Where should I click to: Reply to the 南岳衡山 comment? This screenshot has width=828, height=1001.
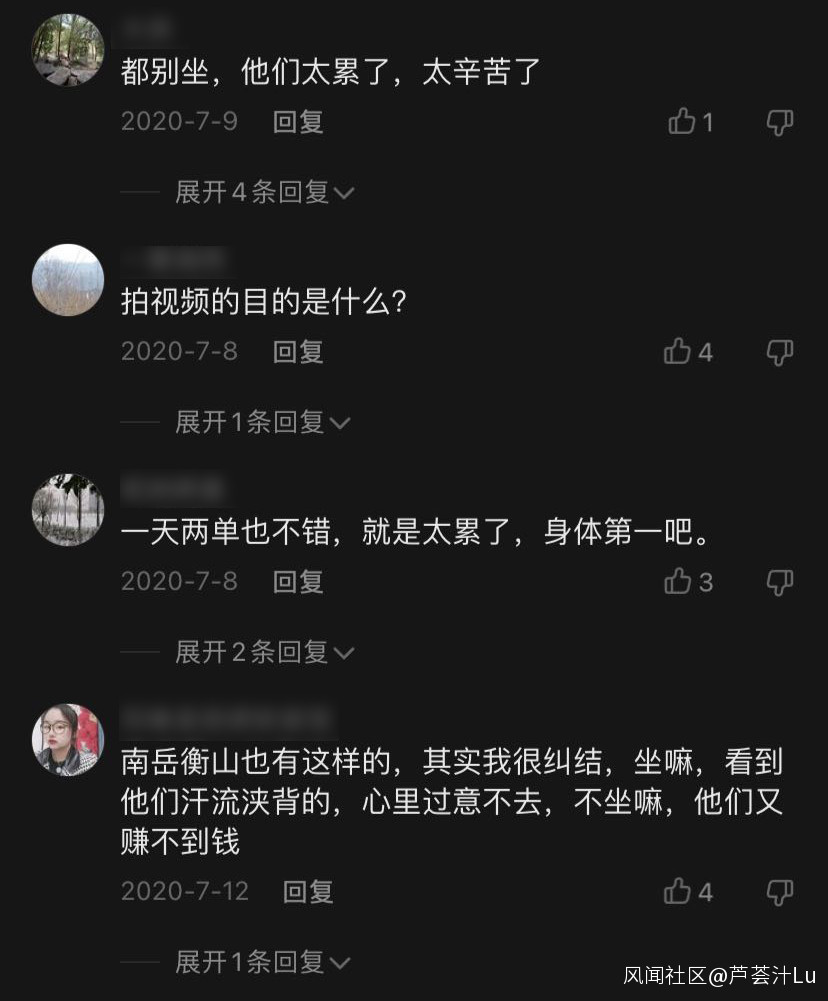click(x=308, y=891)
